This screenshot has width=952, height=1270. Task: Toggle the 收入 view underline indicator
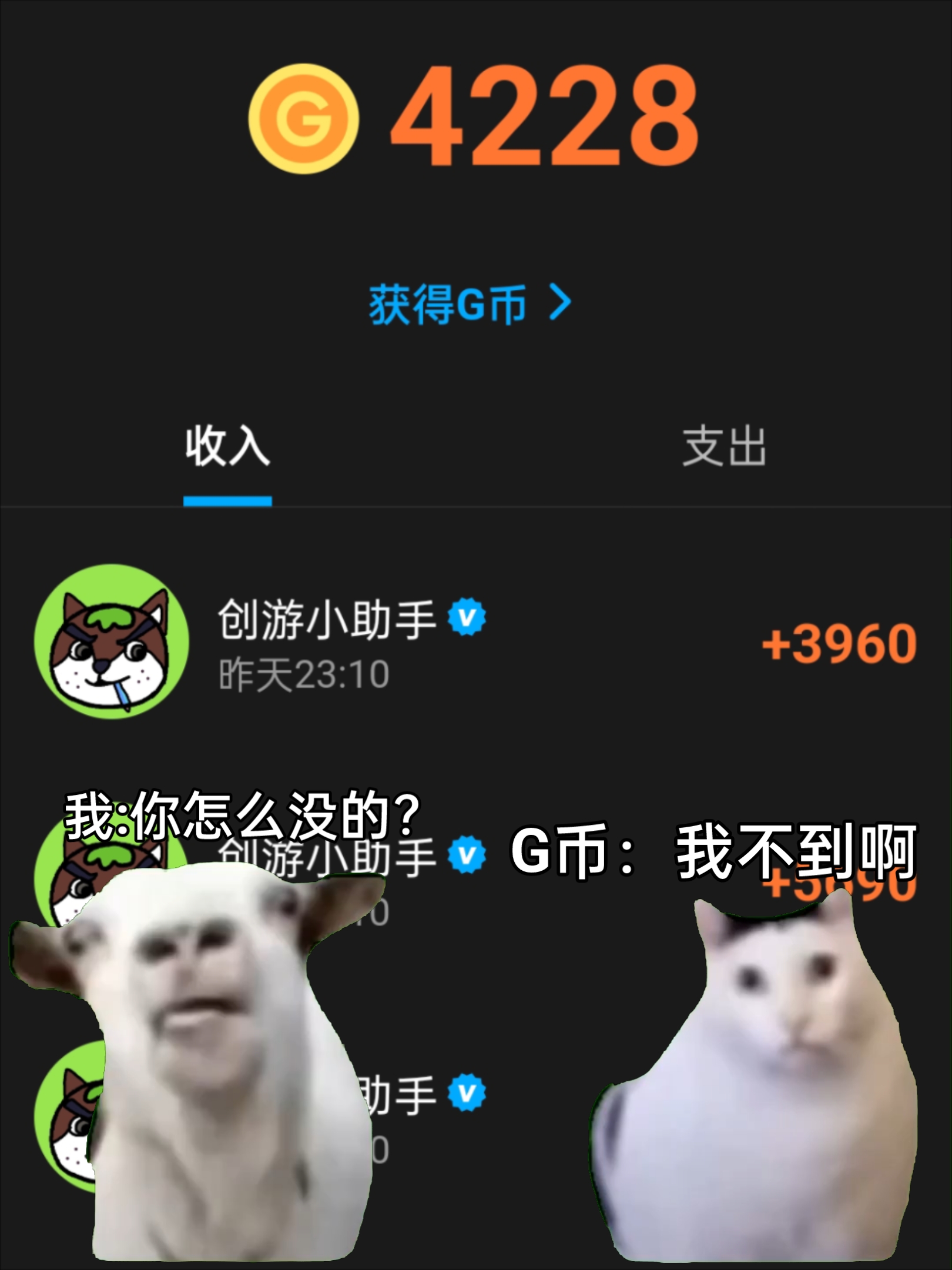coord(228,500)
